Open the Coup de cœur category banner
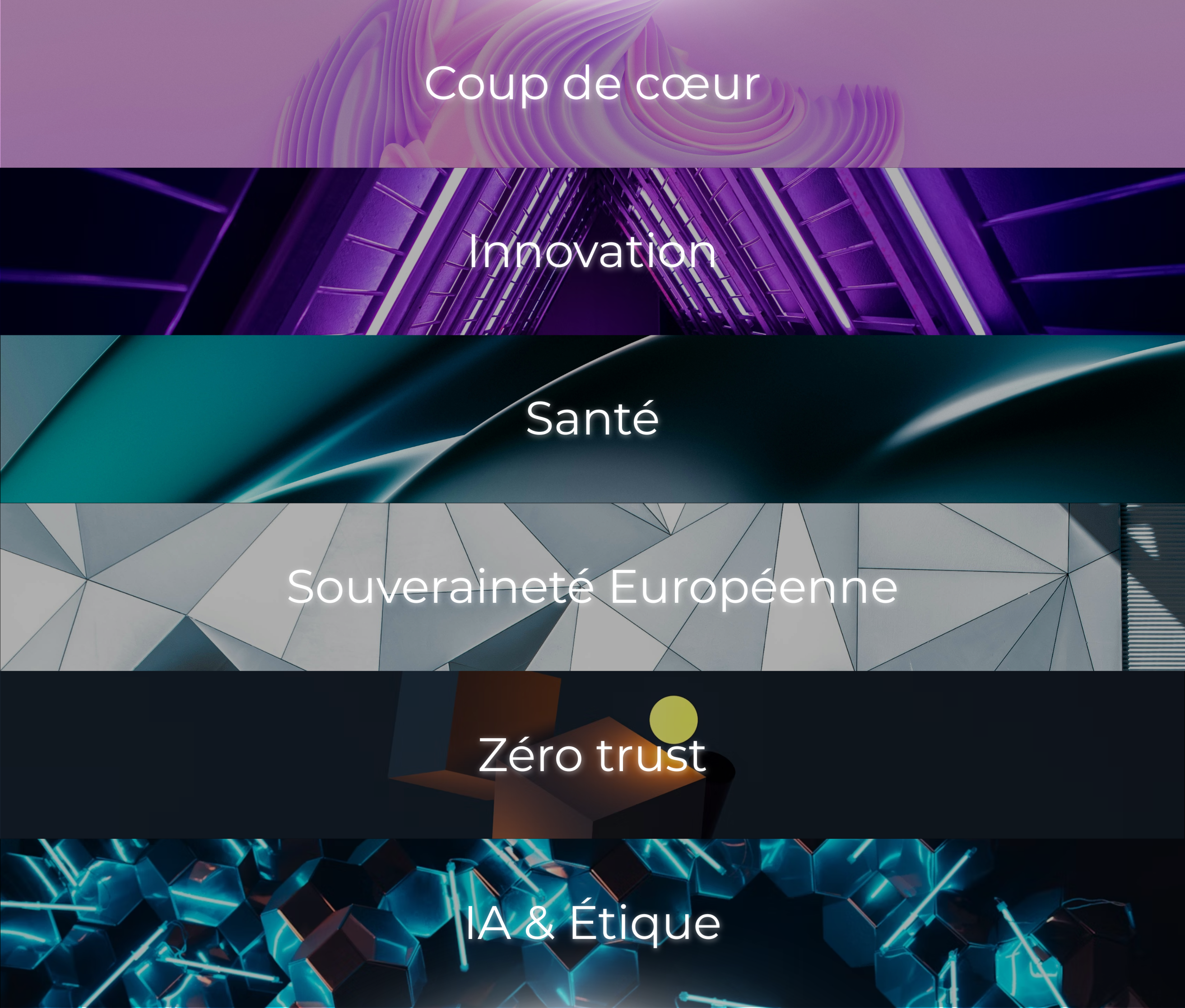 [592, 84]
